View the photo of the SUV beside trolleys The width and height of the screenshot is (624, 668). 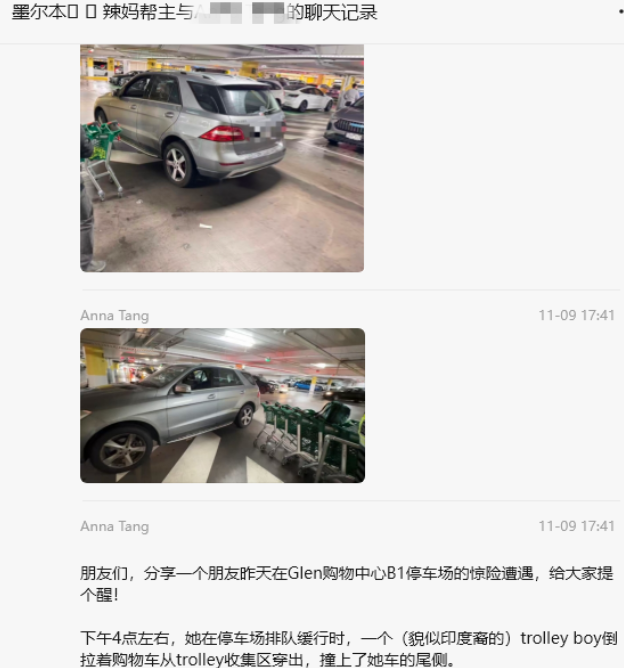pos(222,405)
